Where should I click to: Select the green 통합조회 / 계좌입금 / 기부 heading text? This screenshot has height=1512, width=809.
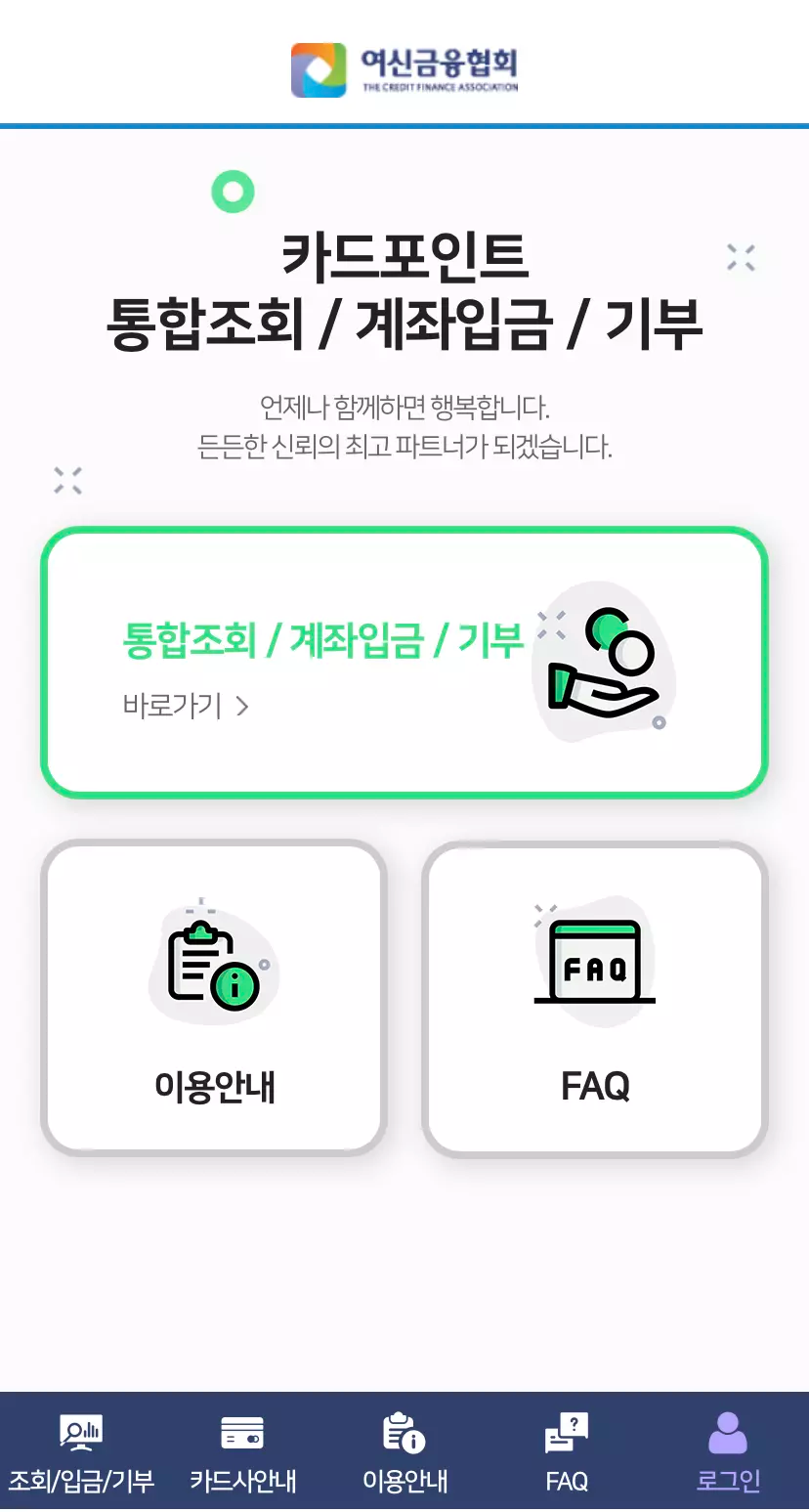pos(322,640)
